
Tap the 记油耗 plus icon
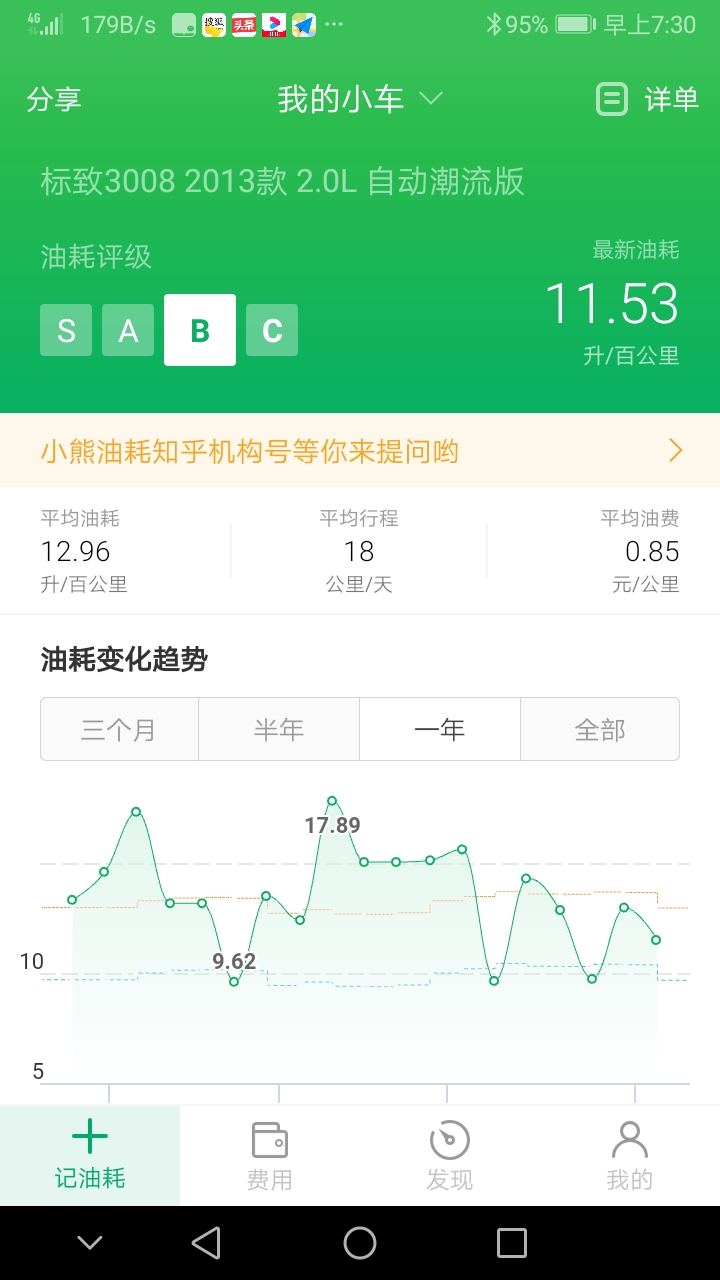(x=90, y=1136)
